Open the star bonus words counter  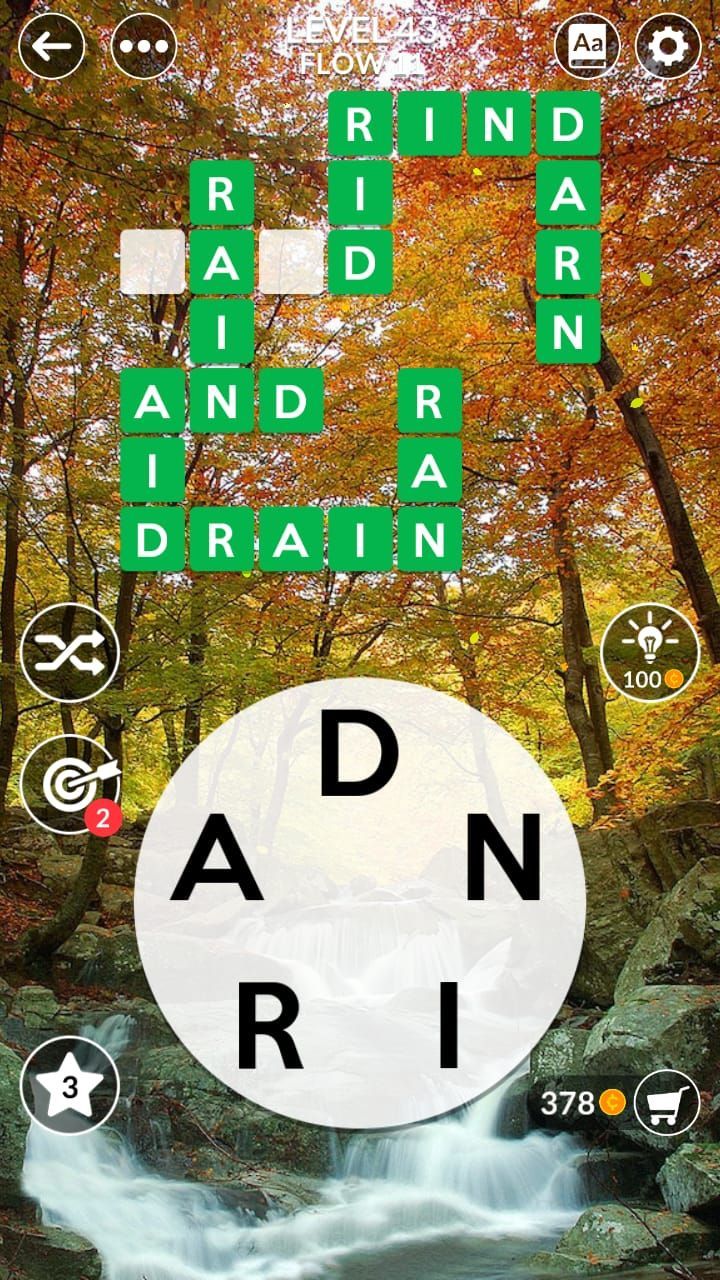click(x=70, y=1086)
